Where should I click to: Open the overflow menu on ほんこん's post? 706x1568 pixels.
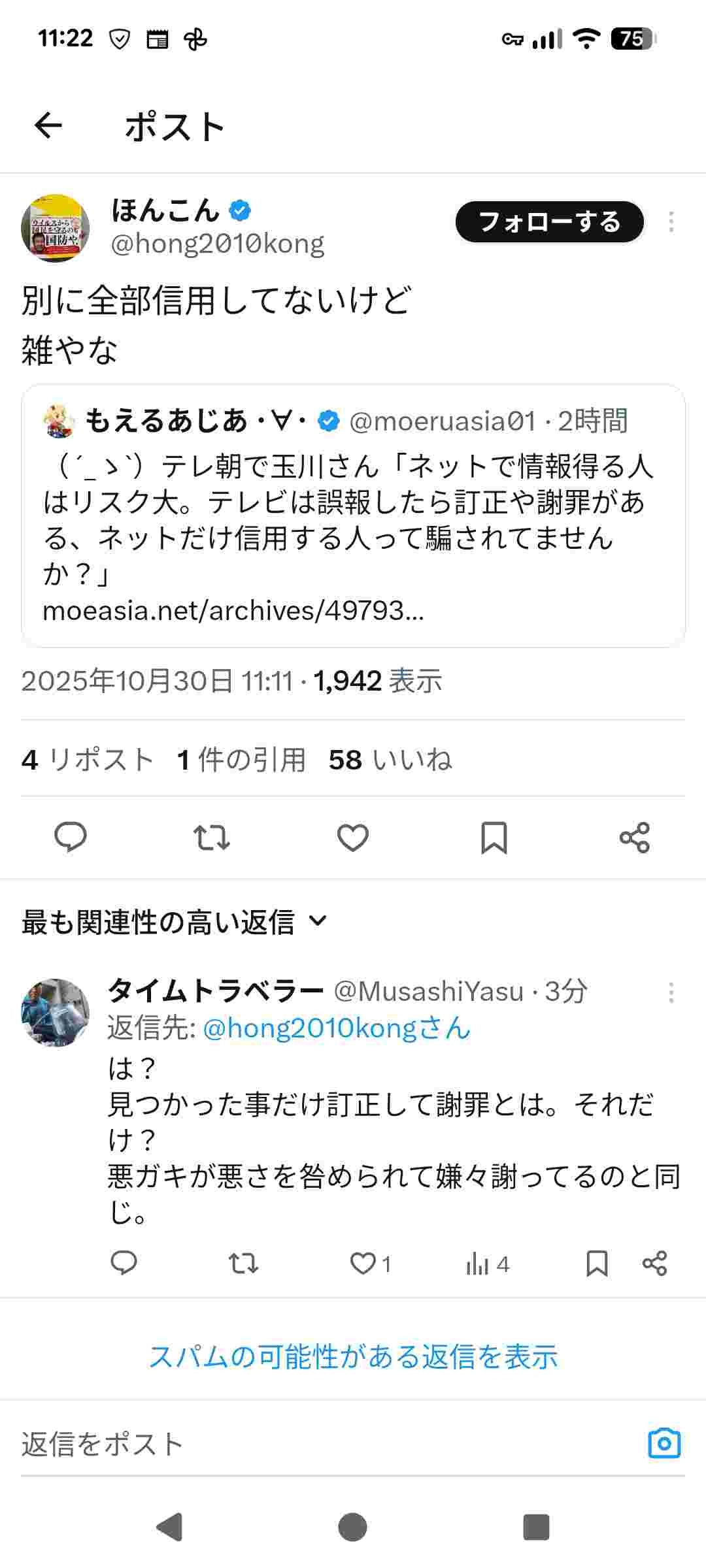(x=671, y=222)
